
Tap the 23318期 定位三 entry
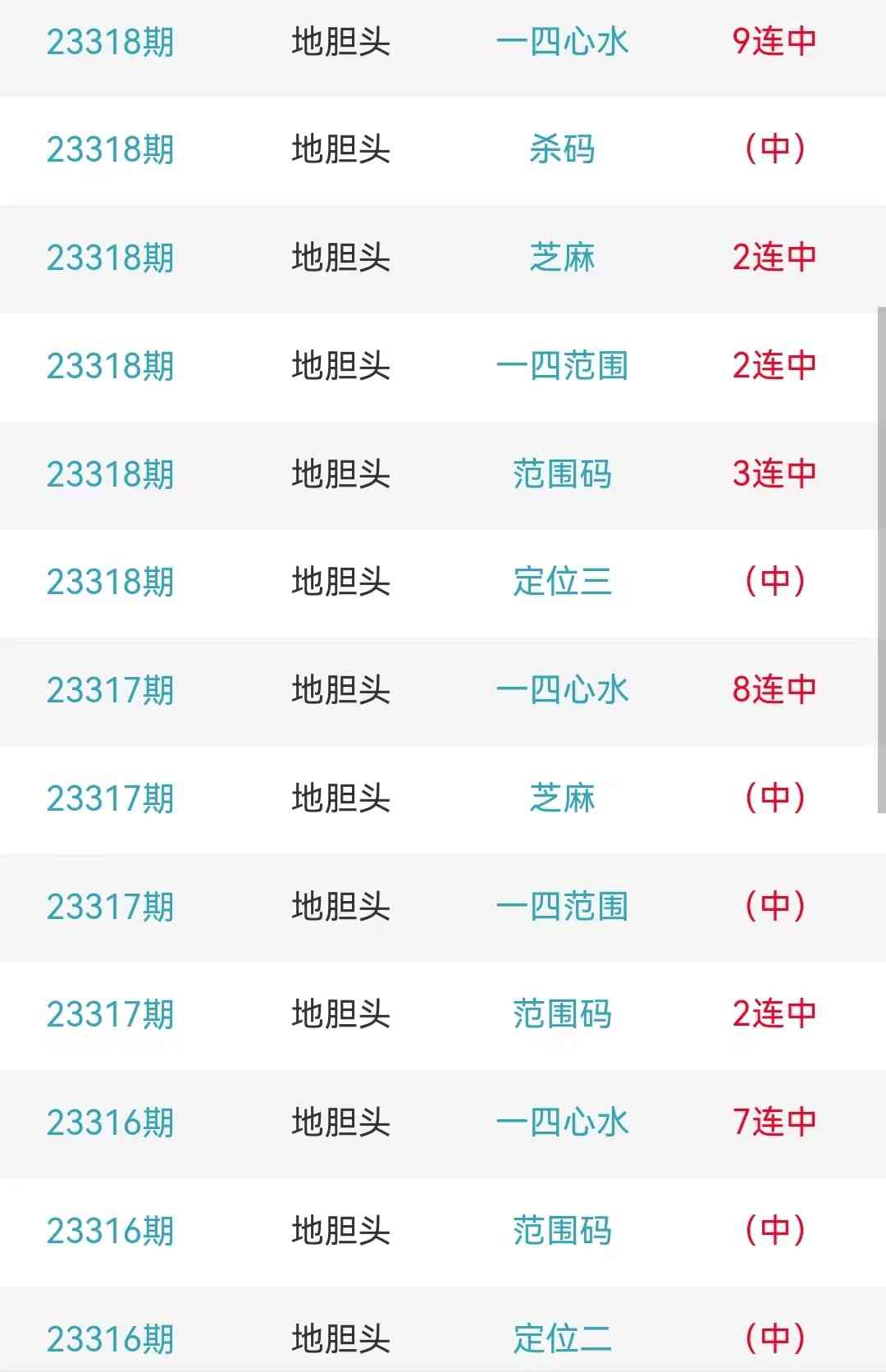pos(562,582)
